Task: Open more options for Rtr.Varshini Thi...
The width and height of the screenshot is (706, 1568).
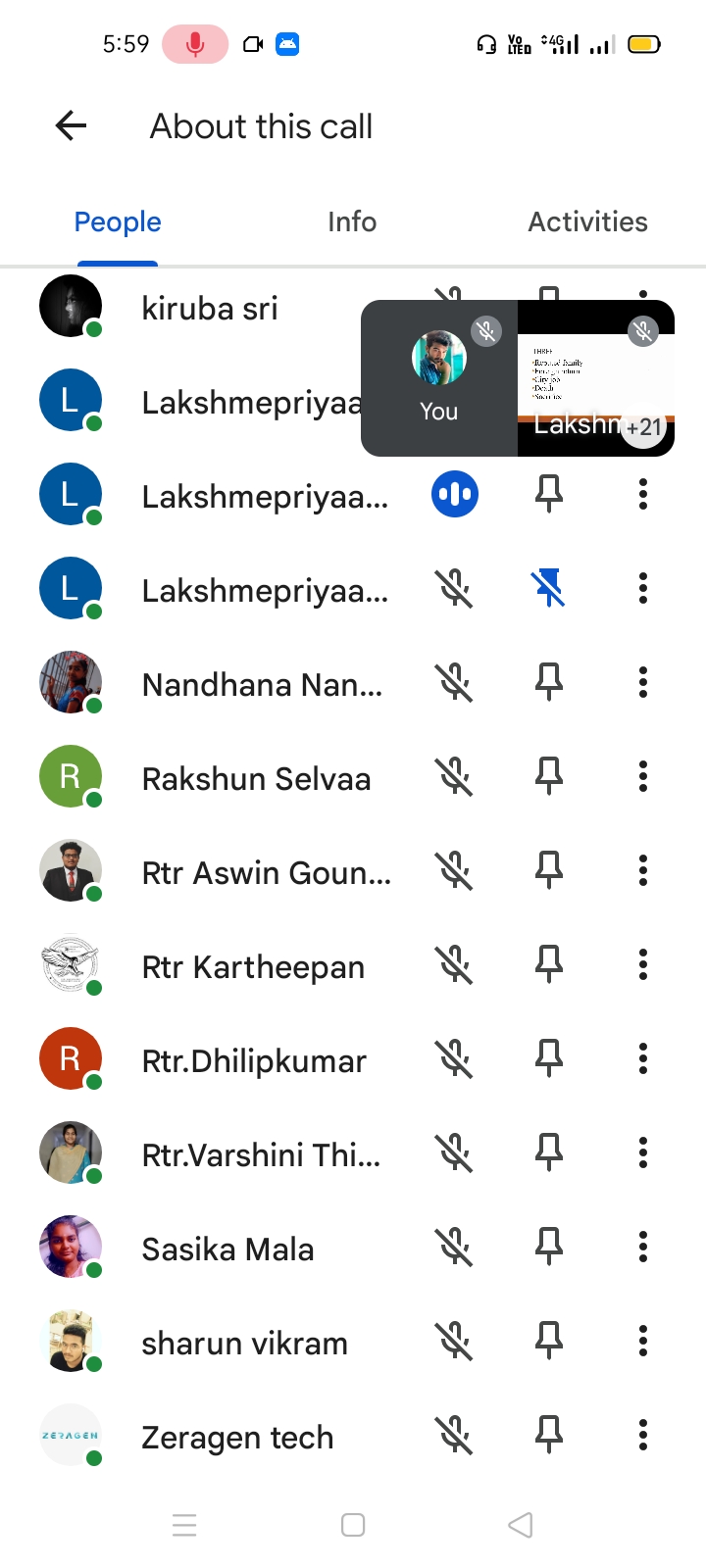Action: [643, 1153]
